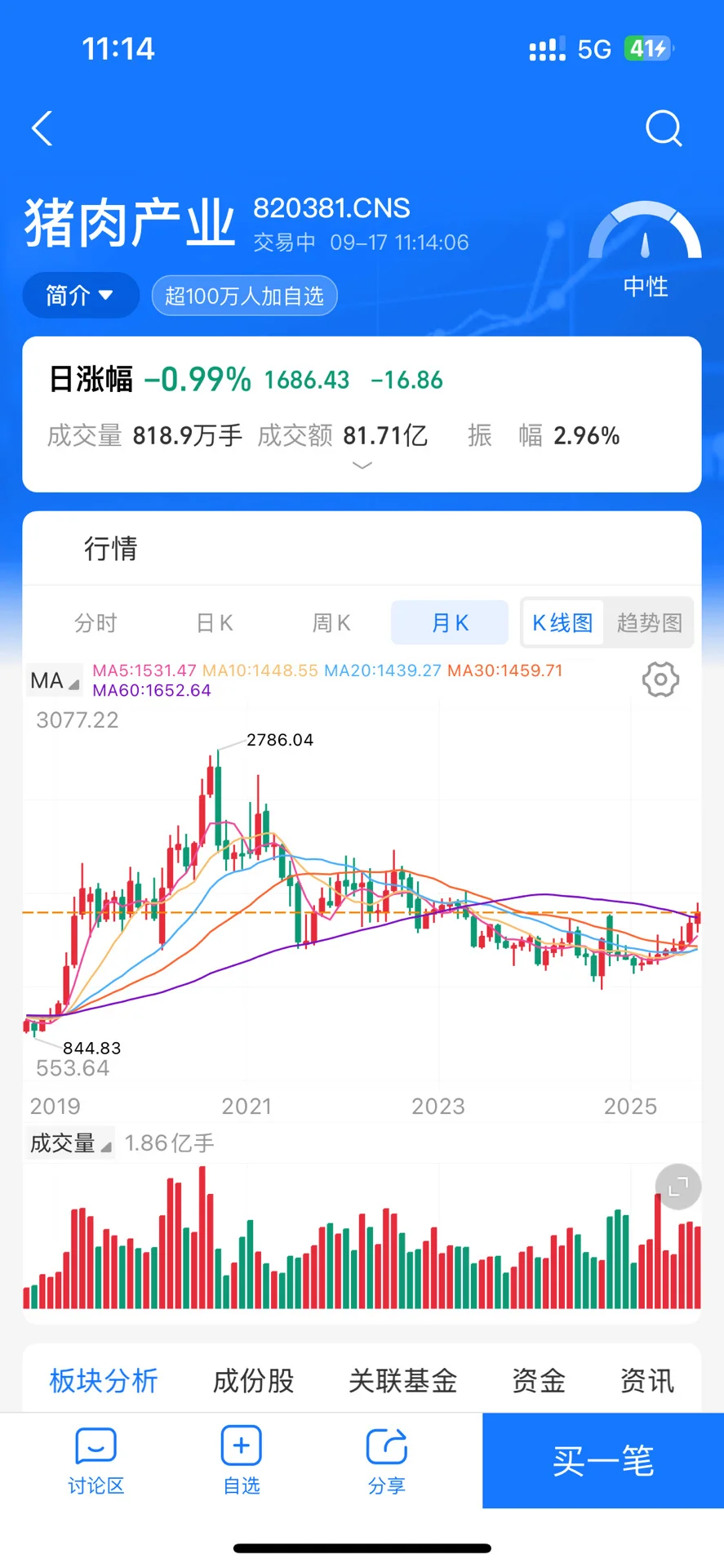This screenshot has height=1568, width=724.
Task: Open chart settings gear icon
Action: coord(660,679)
